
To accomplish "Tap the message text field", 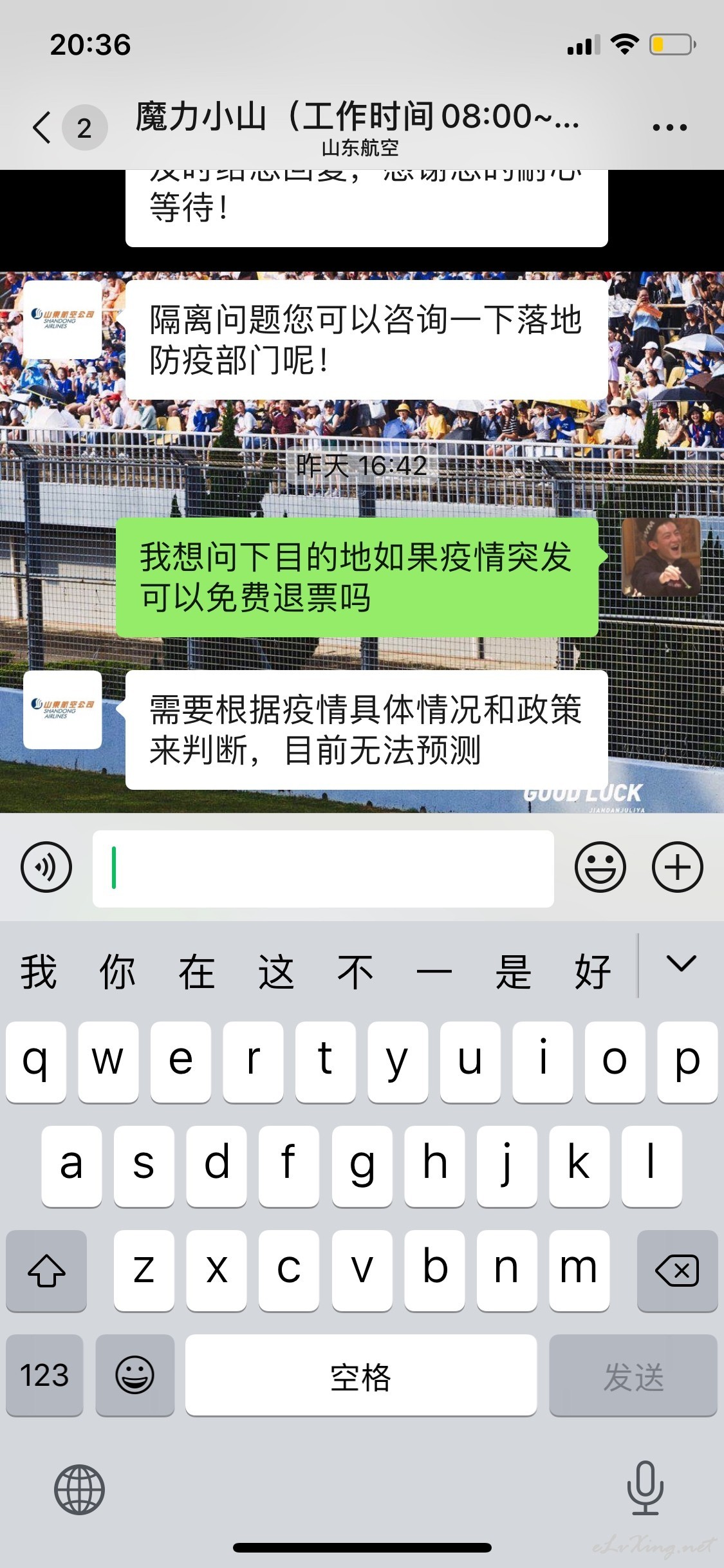I will click(323, 868).
